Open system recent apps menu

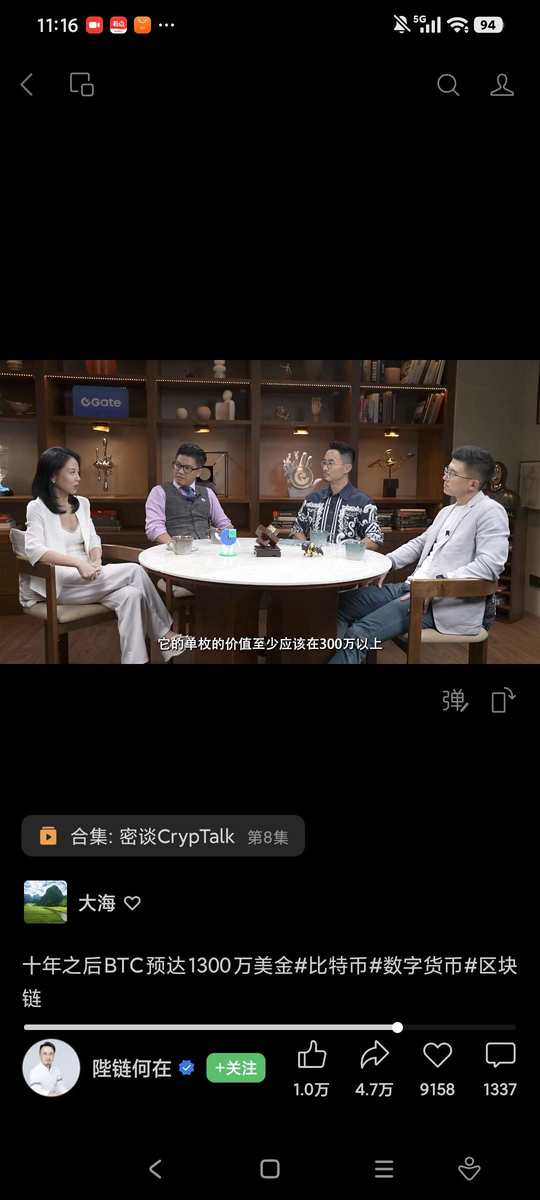click(384, 1169)
